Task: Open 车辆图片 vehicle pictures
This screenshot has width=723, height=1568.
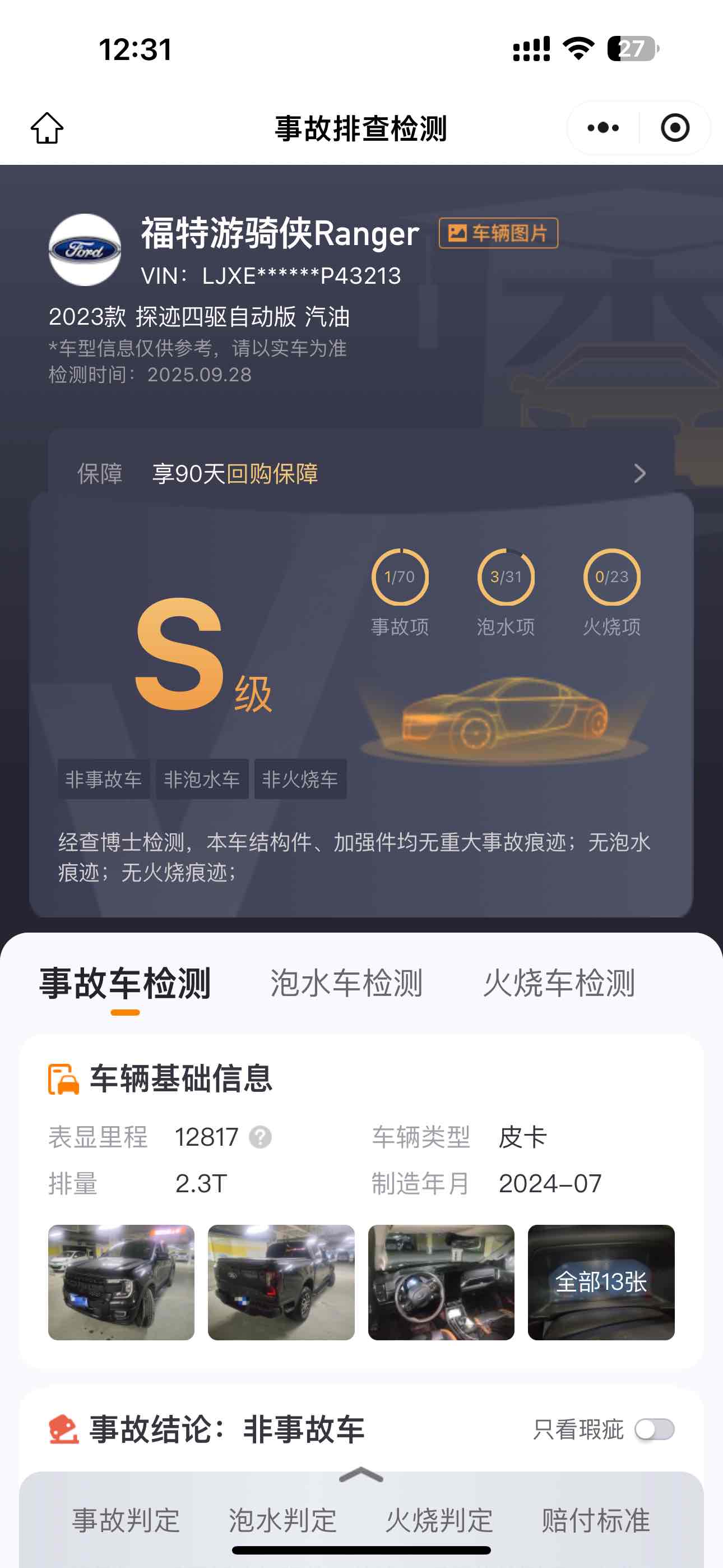Action: (498, 233)
